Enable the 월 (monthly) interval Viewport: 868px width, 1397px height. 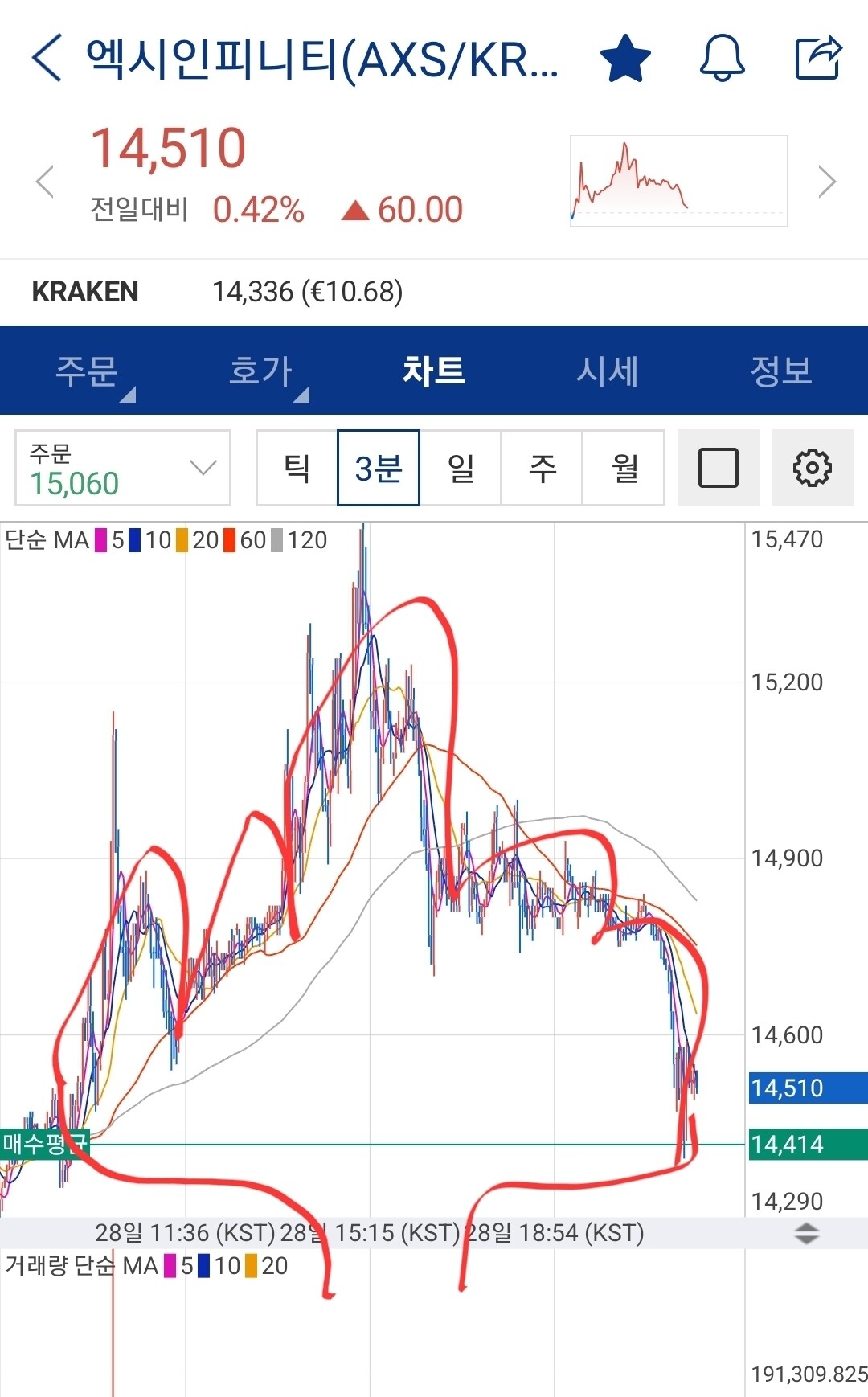point(624,468)
